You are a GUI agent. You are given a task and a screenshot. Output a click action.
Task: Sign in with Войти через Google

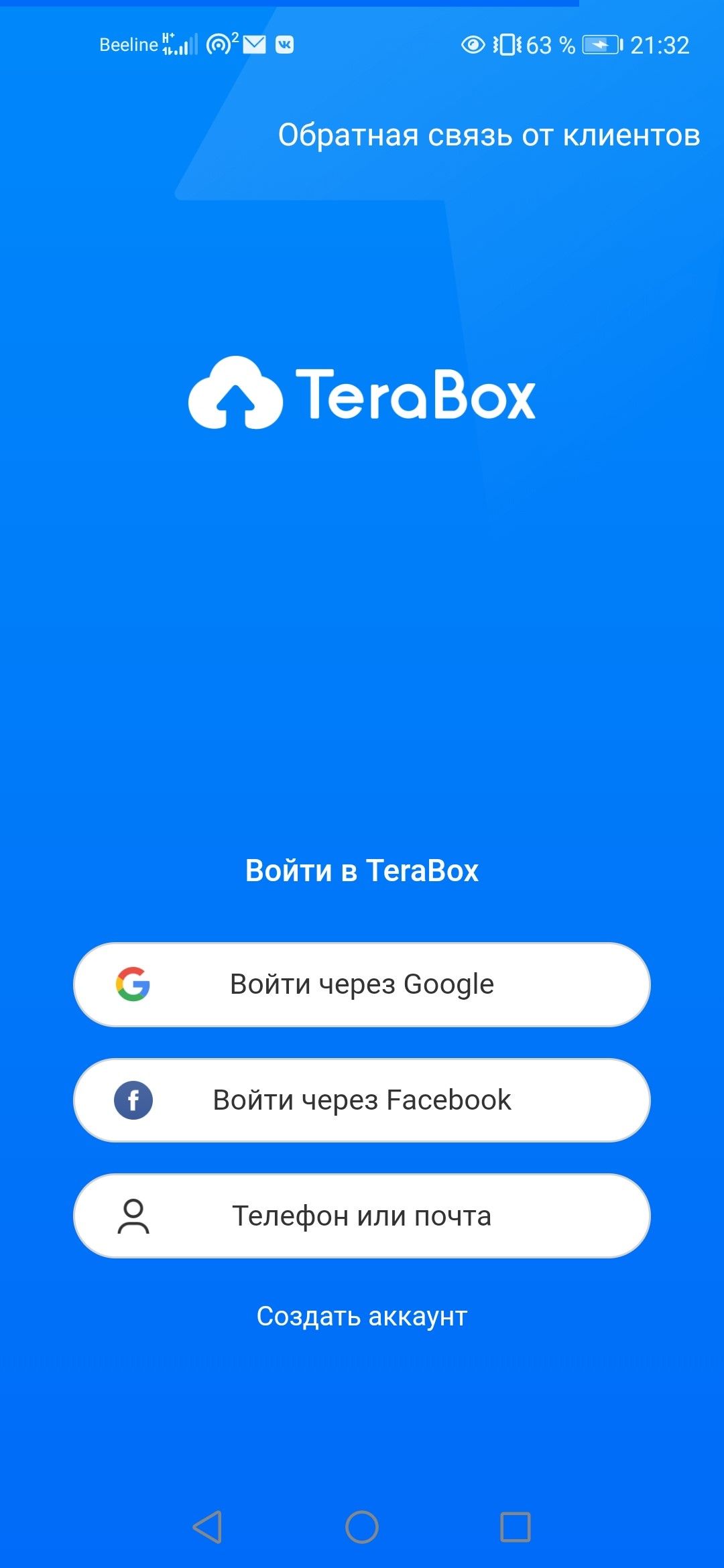coord(362,984)
